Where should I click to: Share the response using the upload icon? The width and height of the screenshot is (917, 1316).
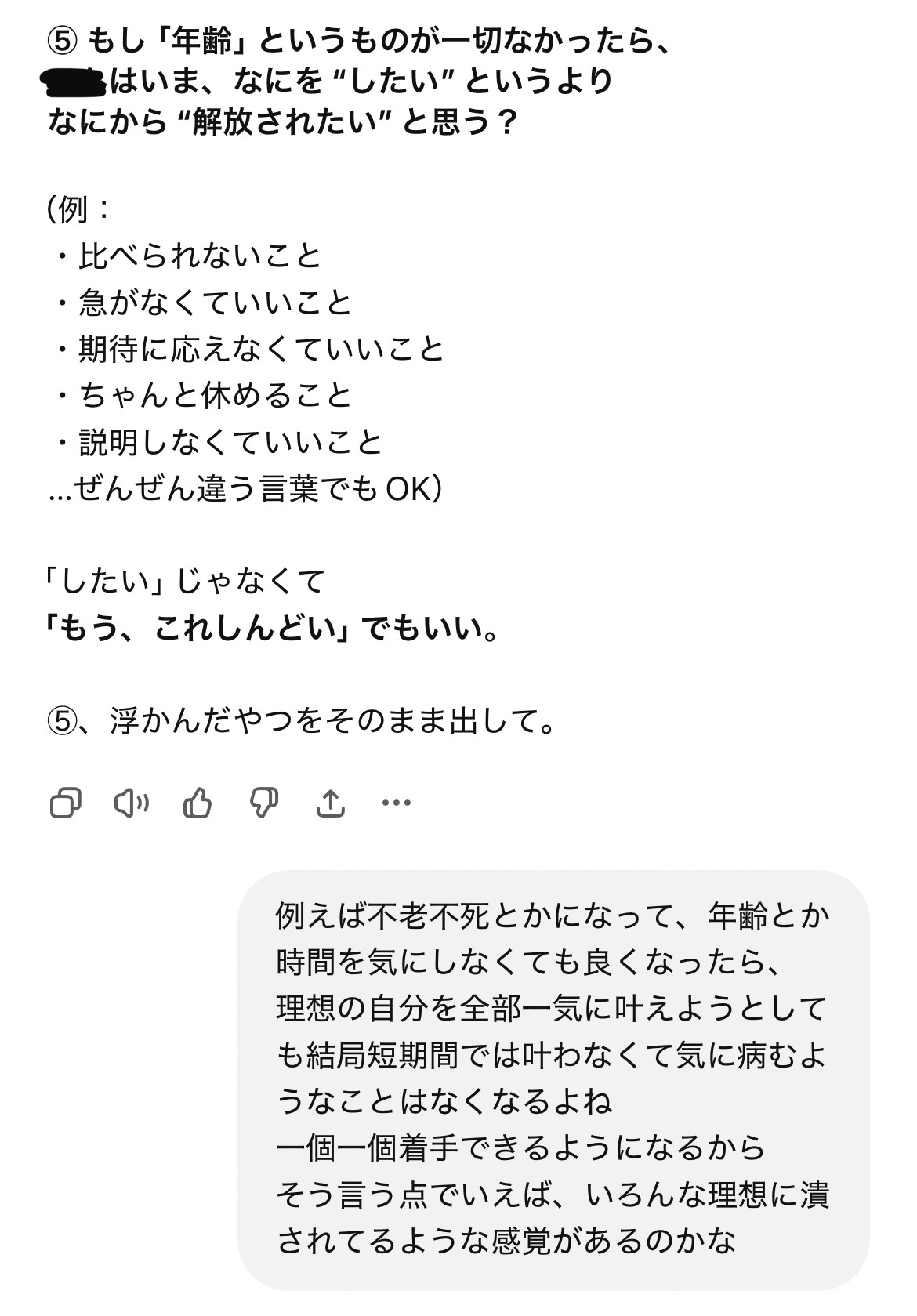coord(331,803)
